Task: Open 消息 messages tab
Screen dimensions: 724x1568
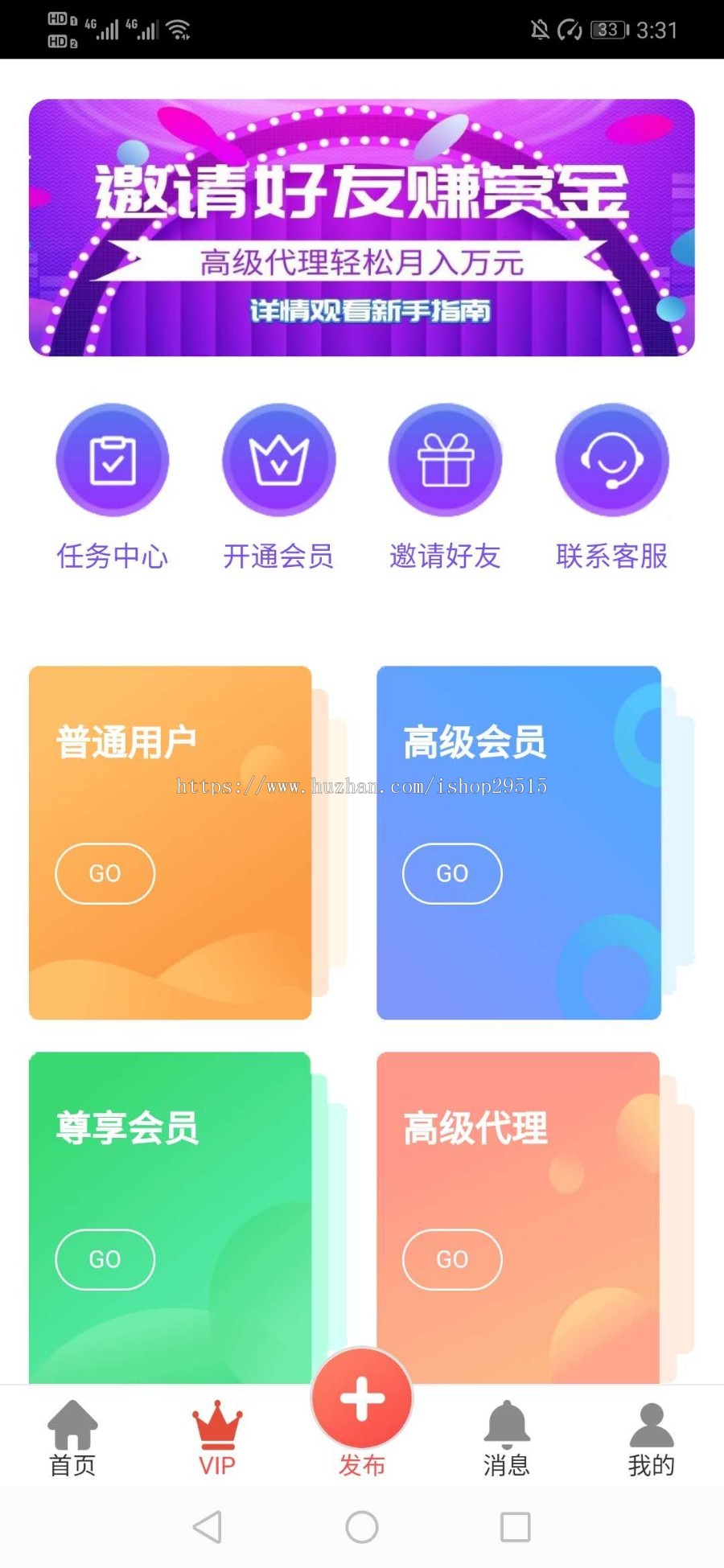Action: click(x=507, y=1438)
